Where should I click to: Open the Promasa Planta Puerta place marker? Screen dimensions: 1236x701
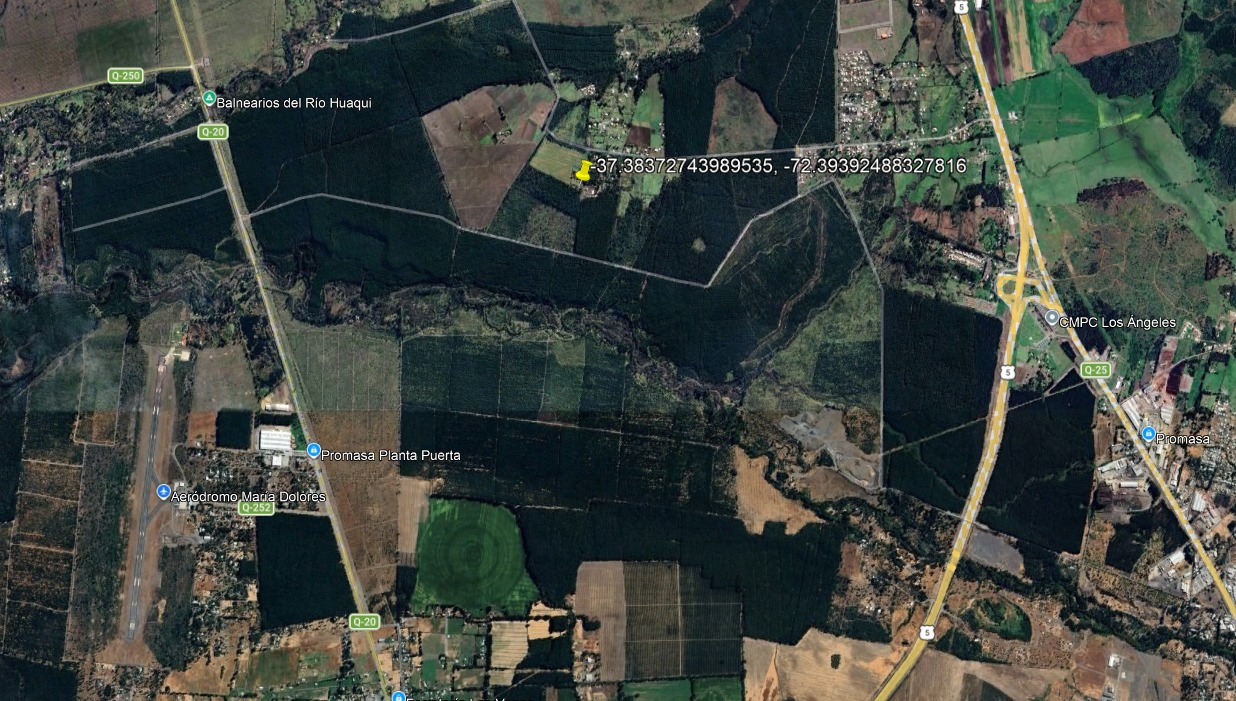click(314, 452)
